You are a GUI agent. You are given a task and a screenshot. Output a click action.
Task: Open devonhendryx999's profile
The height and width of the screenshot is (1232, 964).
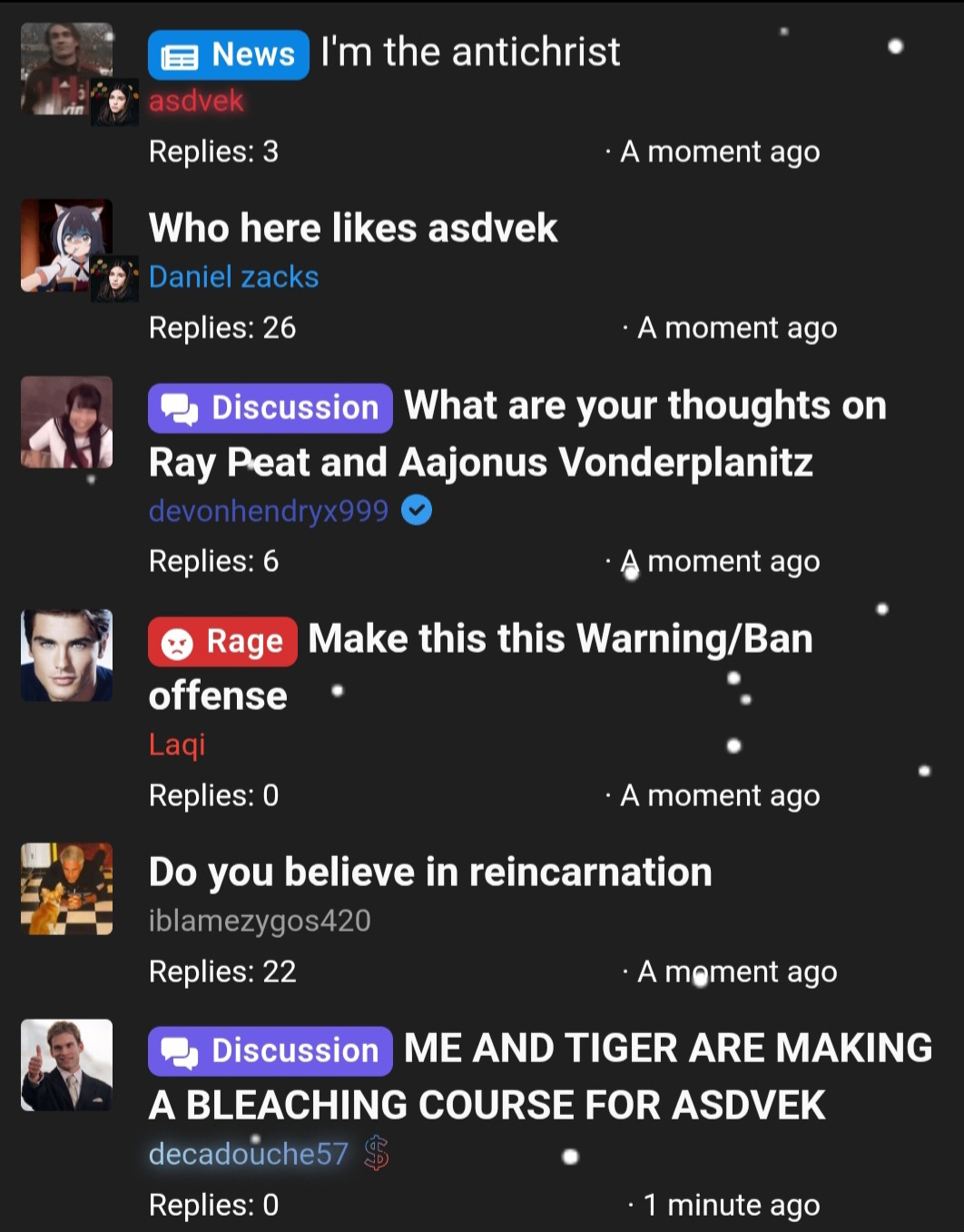pos(268,511)
